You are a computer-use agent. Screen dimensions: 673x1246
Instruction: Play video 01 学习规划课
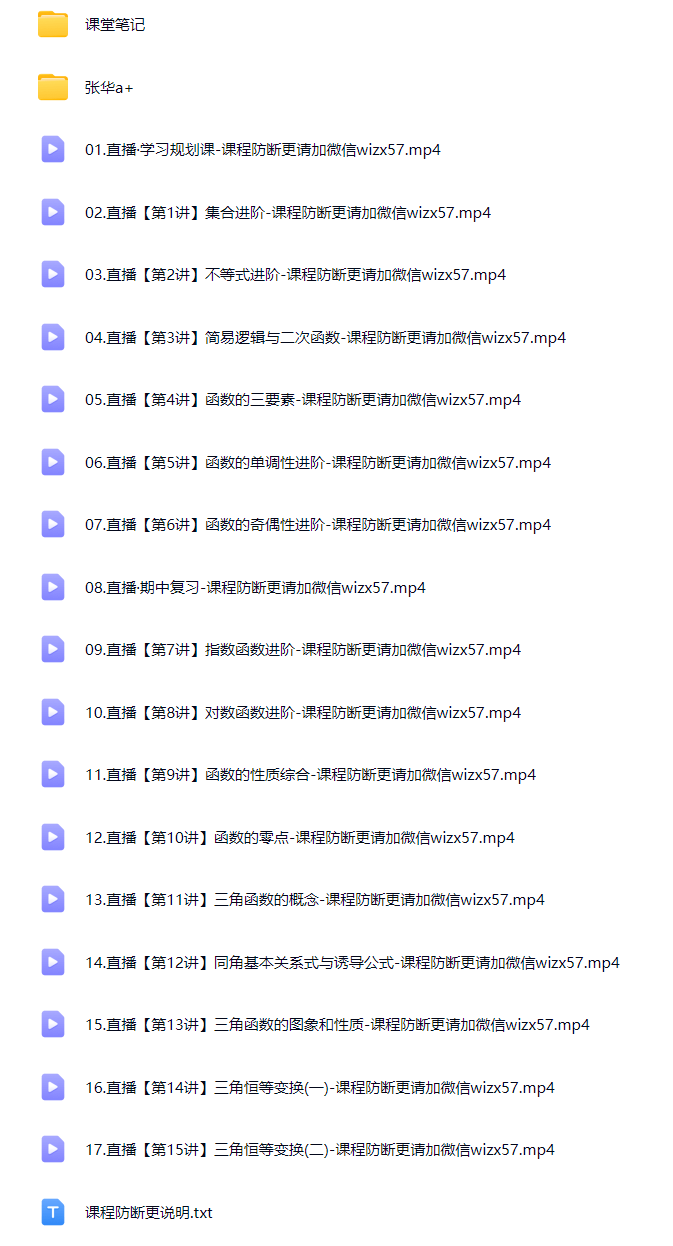(263, 150)
